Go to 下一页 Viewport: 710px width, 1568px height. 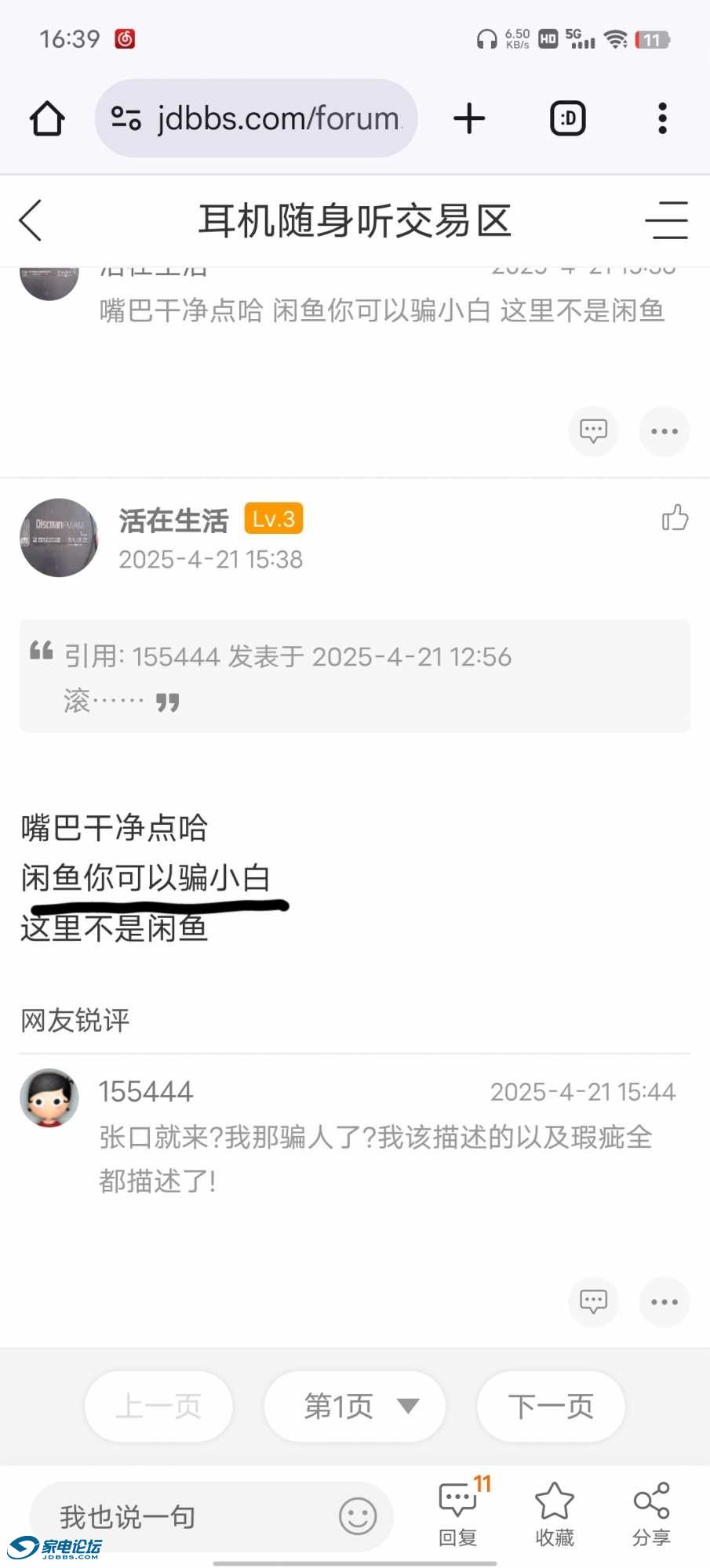coord(551,1406)
